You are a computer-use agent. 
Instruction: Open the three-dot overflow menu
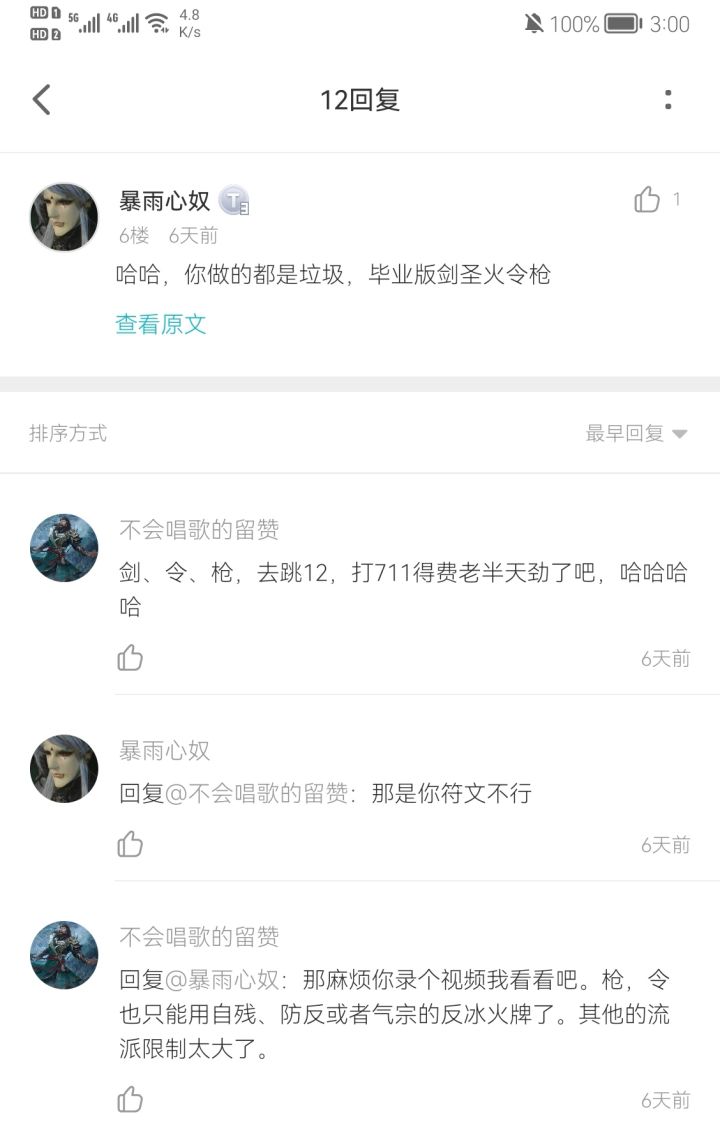point(668,100)
